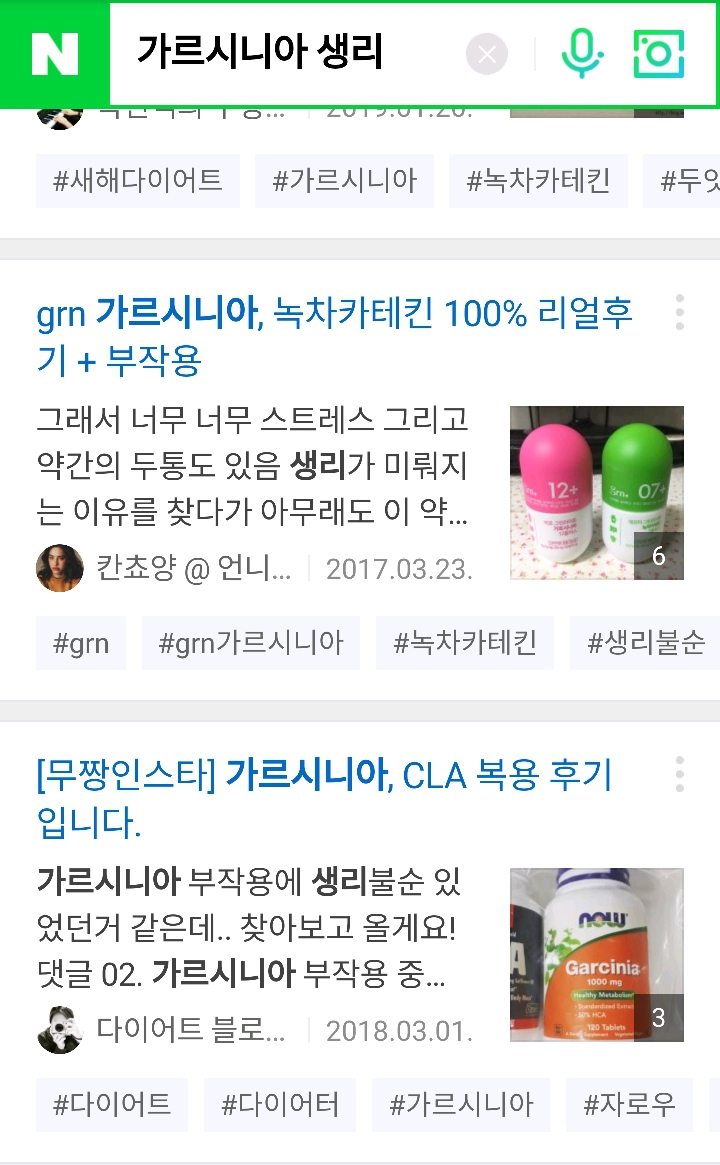Image resolution: width=720 pixels, height=1165 pixels.
Task: View the pink and green bottle thumbnail
Action: (x=596, y=493)
